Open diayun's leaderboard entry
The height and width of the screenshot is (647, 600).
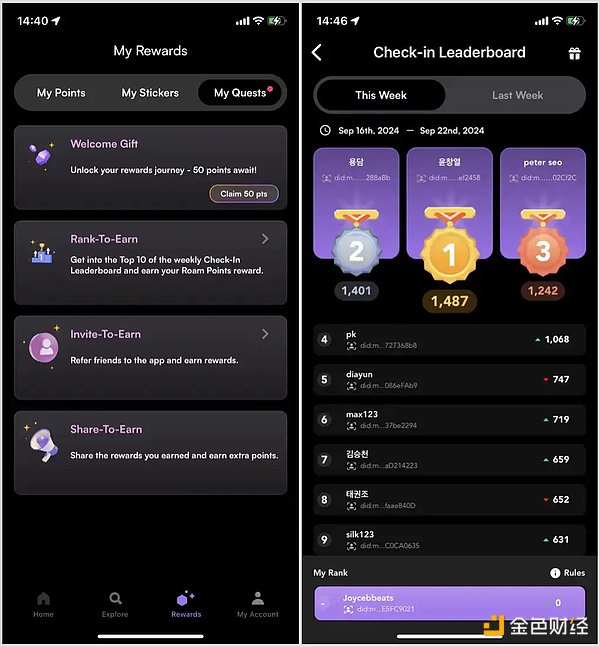[448, 380]
